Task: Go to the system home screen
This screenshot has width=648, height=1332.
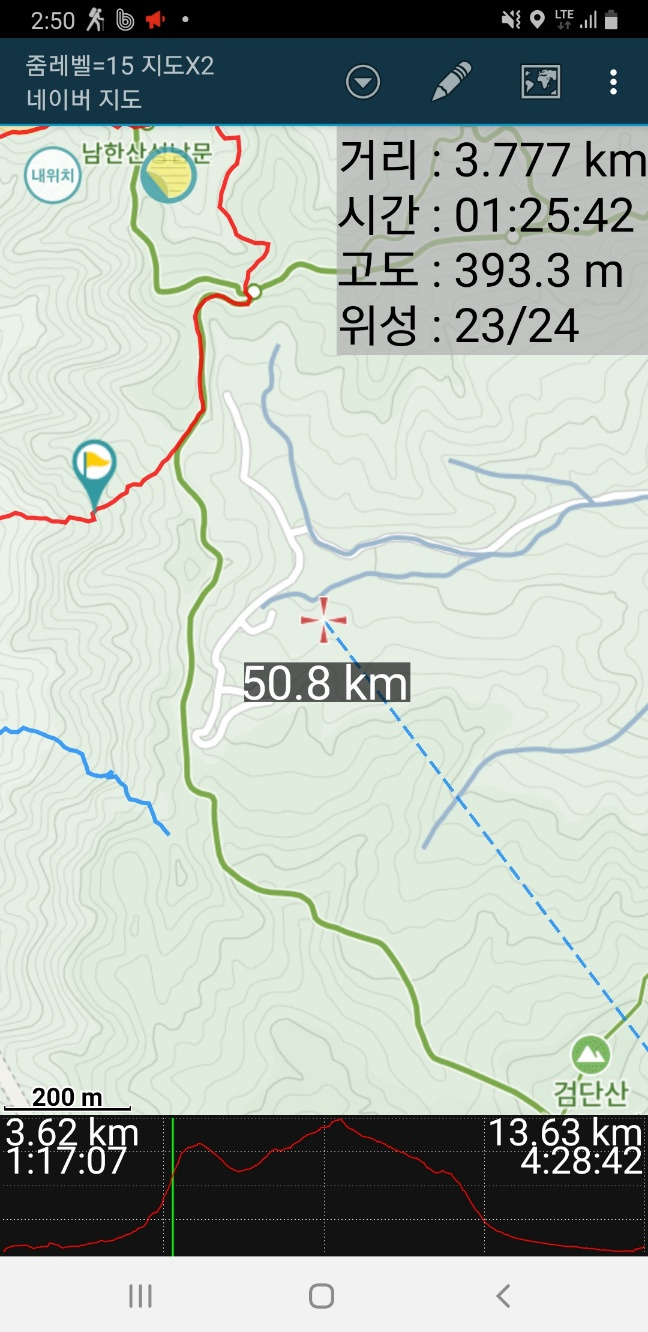Action: (321, 1297)
